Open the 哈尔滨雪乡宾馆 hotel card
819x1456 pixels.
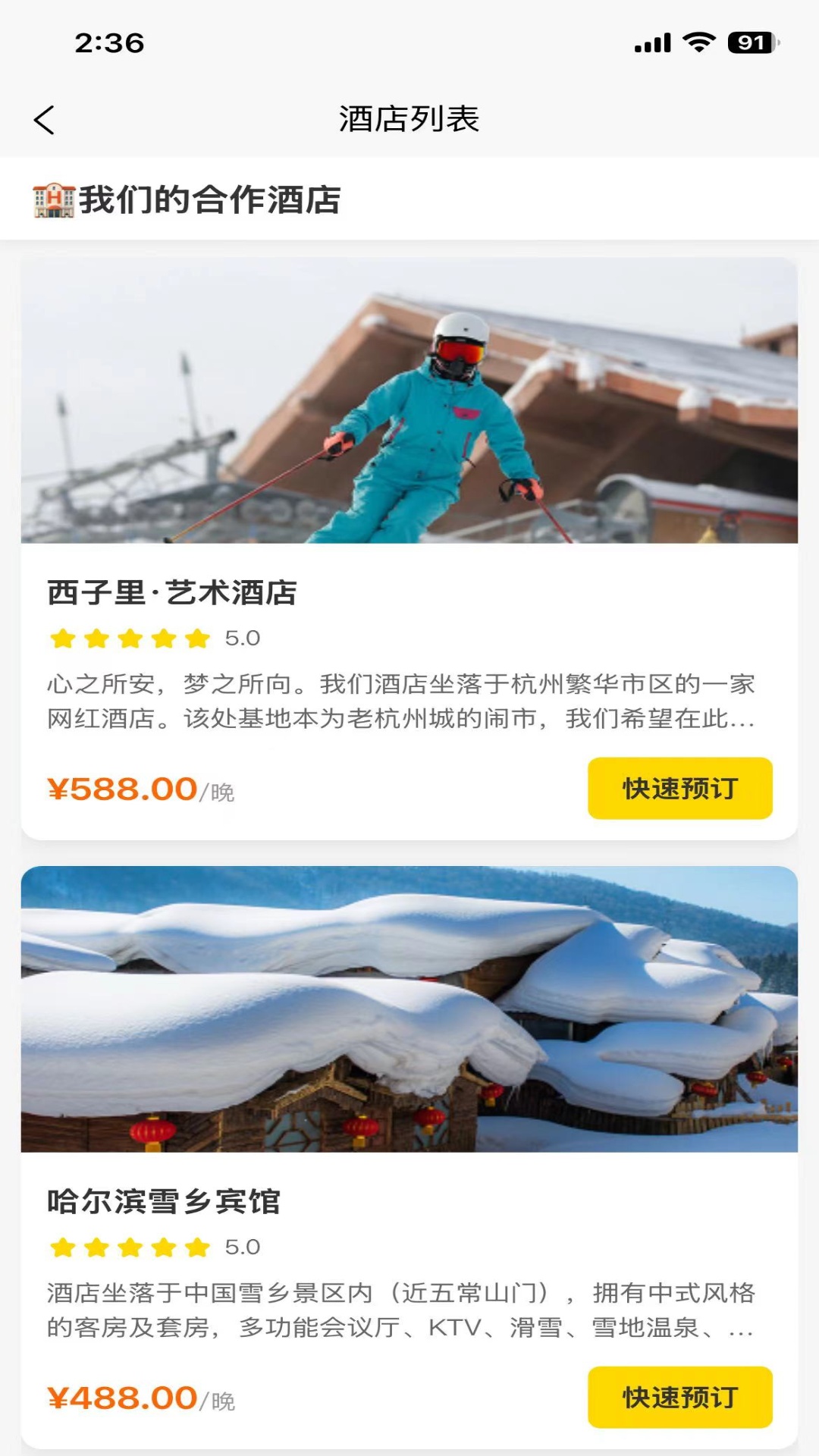[x=409, y=1062]
